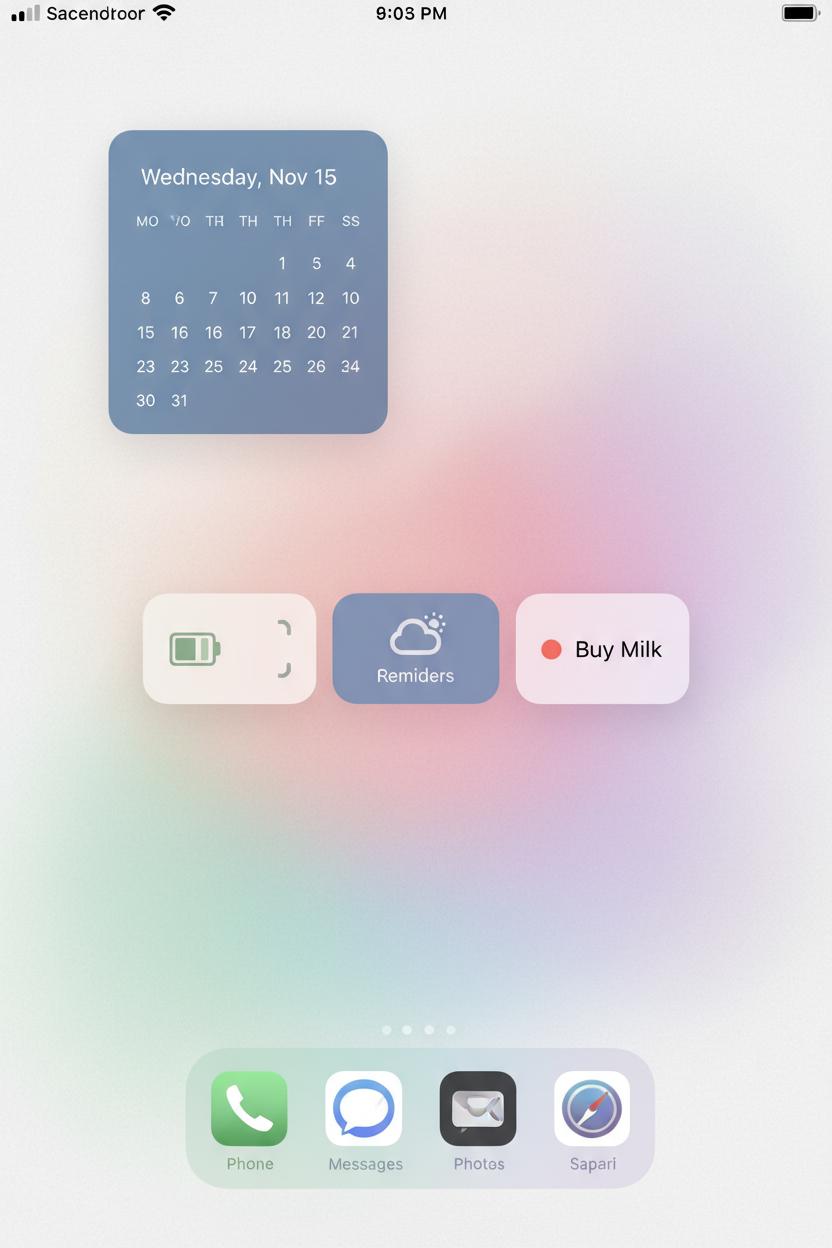Open the Buy Milk reminder
Screen dimensions: 832x1248
tap(602, 649)
